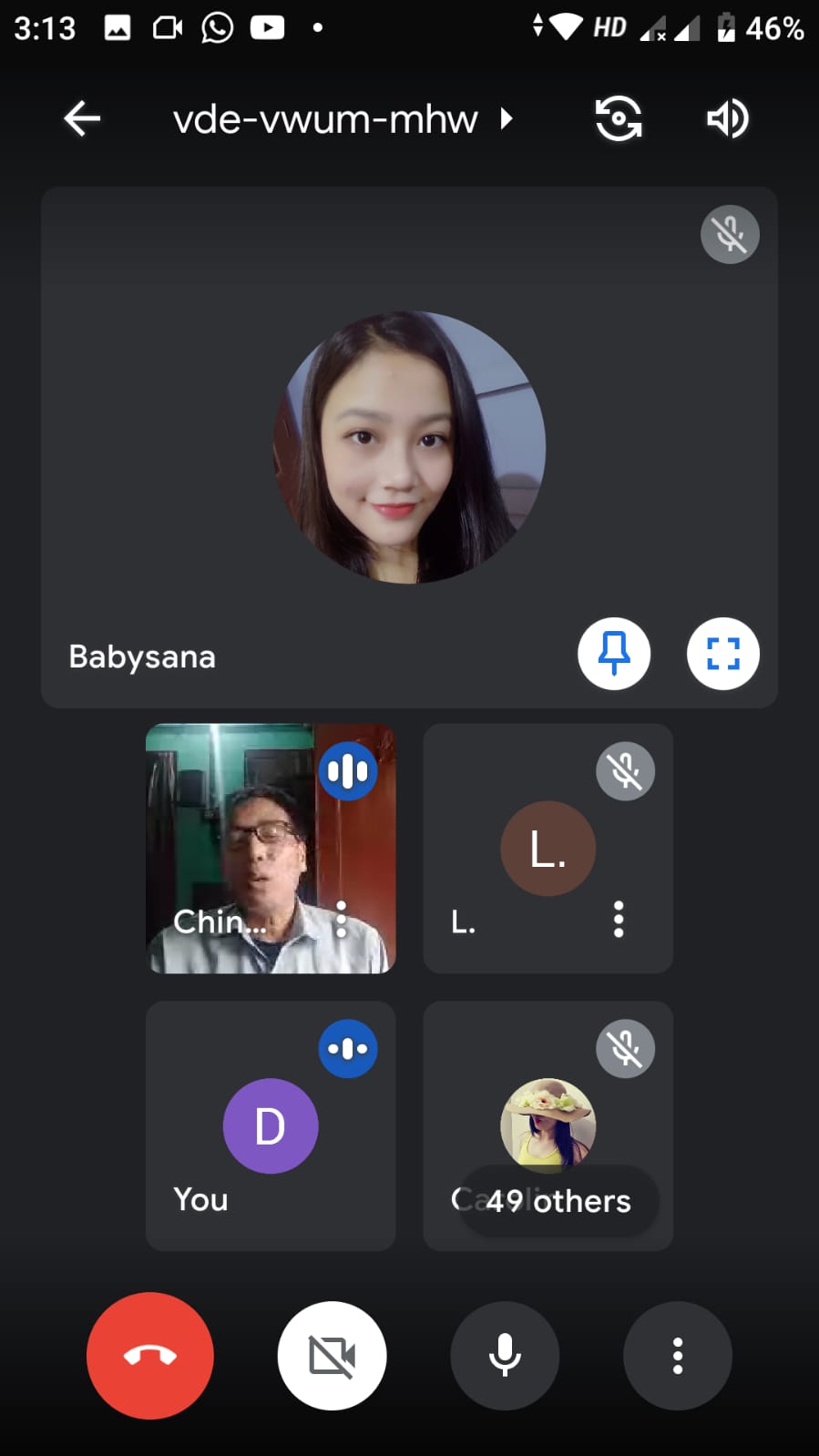Open options for Chin's video tile
The height and width of the screenshot is (1456, 819).
[342, 920]
